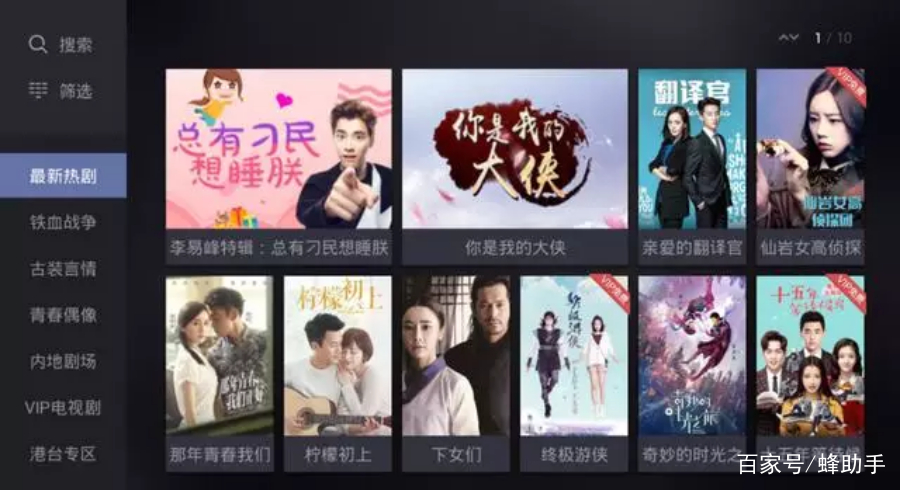Open the drama 那年青春我们

(x=219, y=372)
